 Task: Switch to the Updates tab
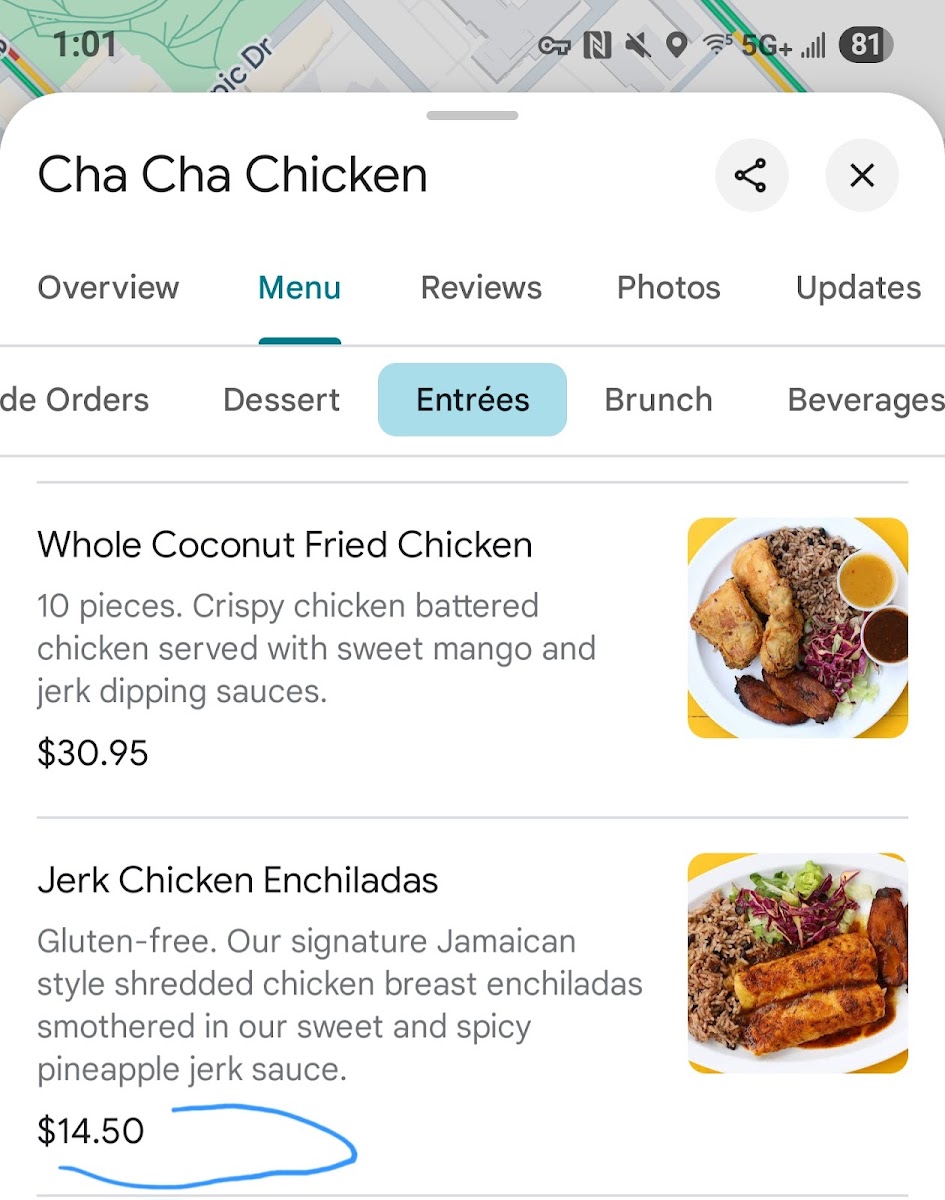(858, 288)
